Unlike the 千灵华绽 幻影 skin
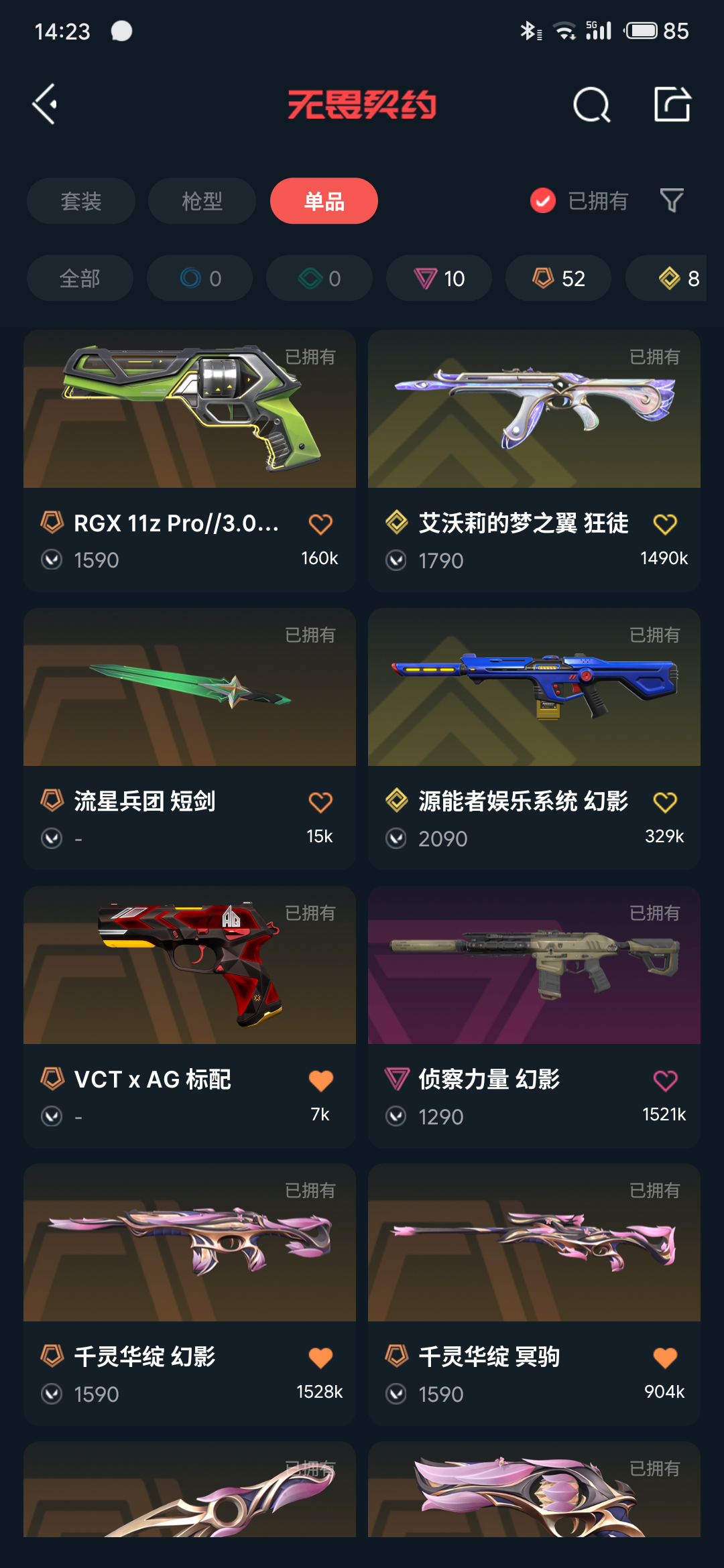724x1568 pixels. click(320, 1358)
